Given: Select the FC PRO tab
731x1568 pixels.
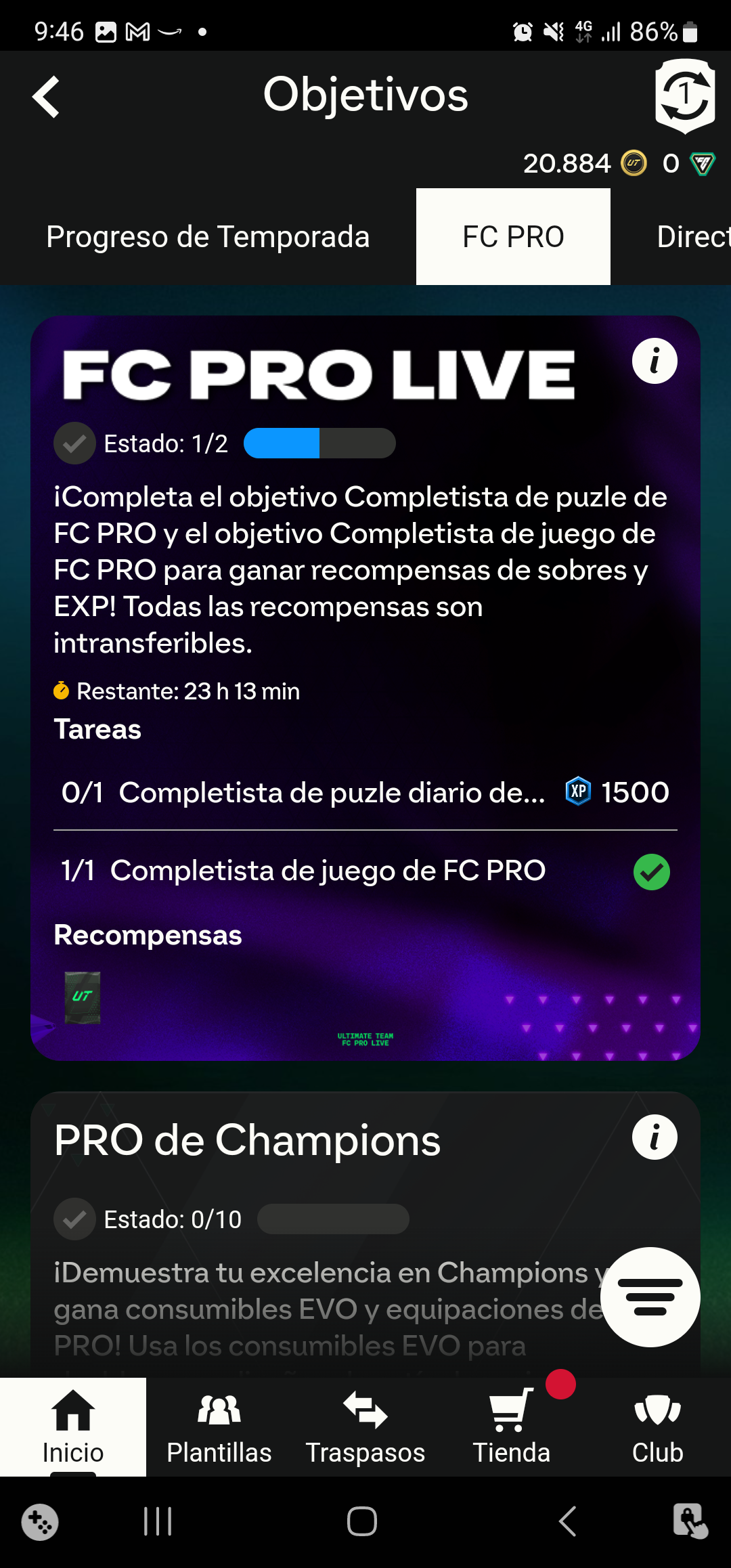Looking at the screenshot, I should pos(513,237).
